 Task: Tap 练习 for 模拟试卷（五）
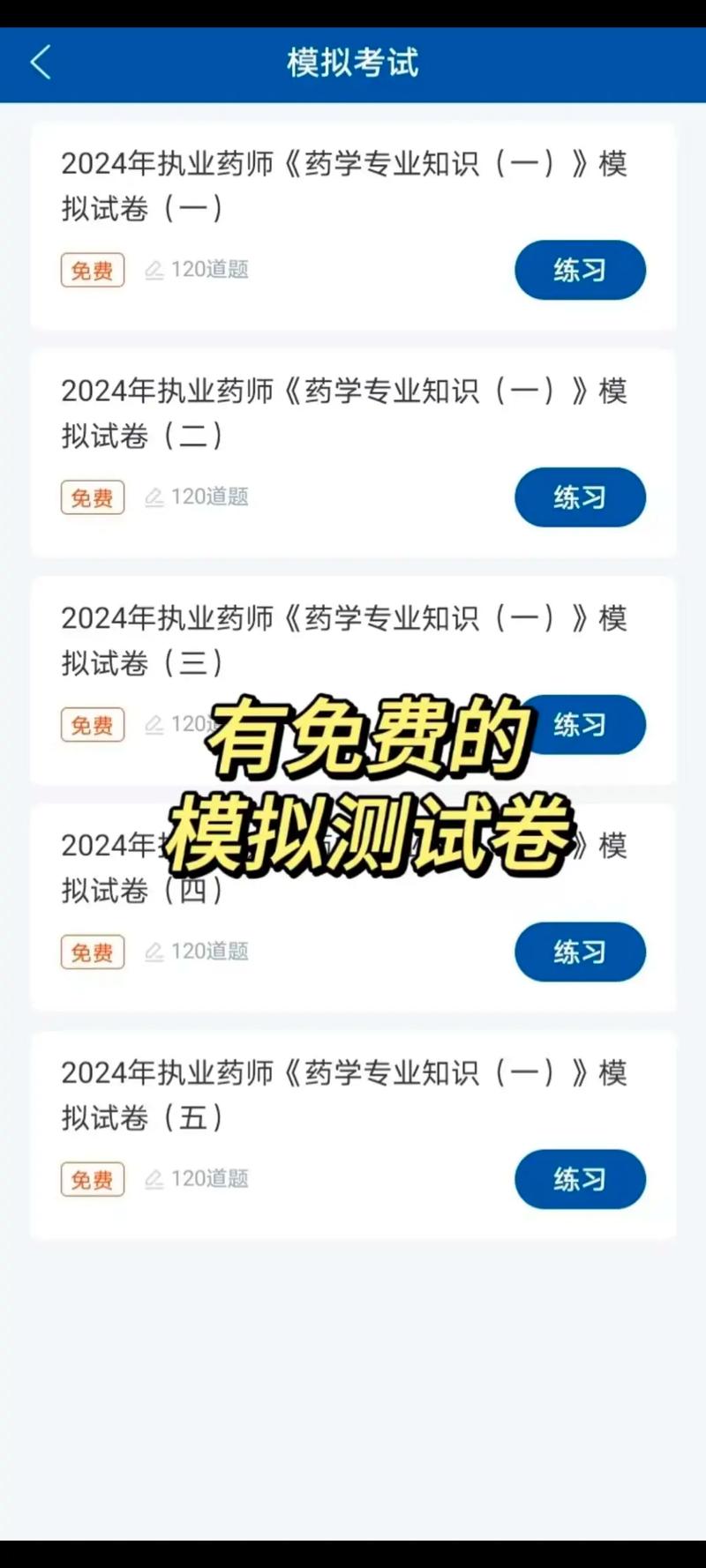[580, 1179]
